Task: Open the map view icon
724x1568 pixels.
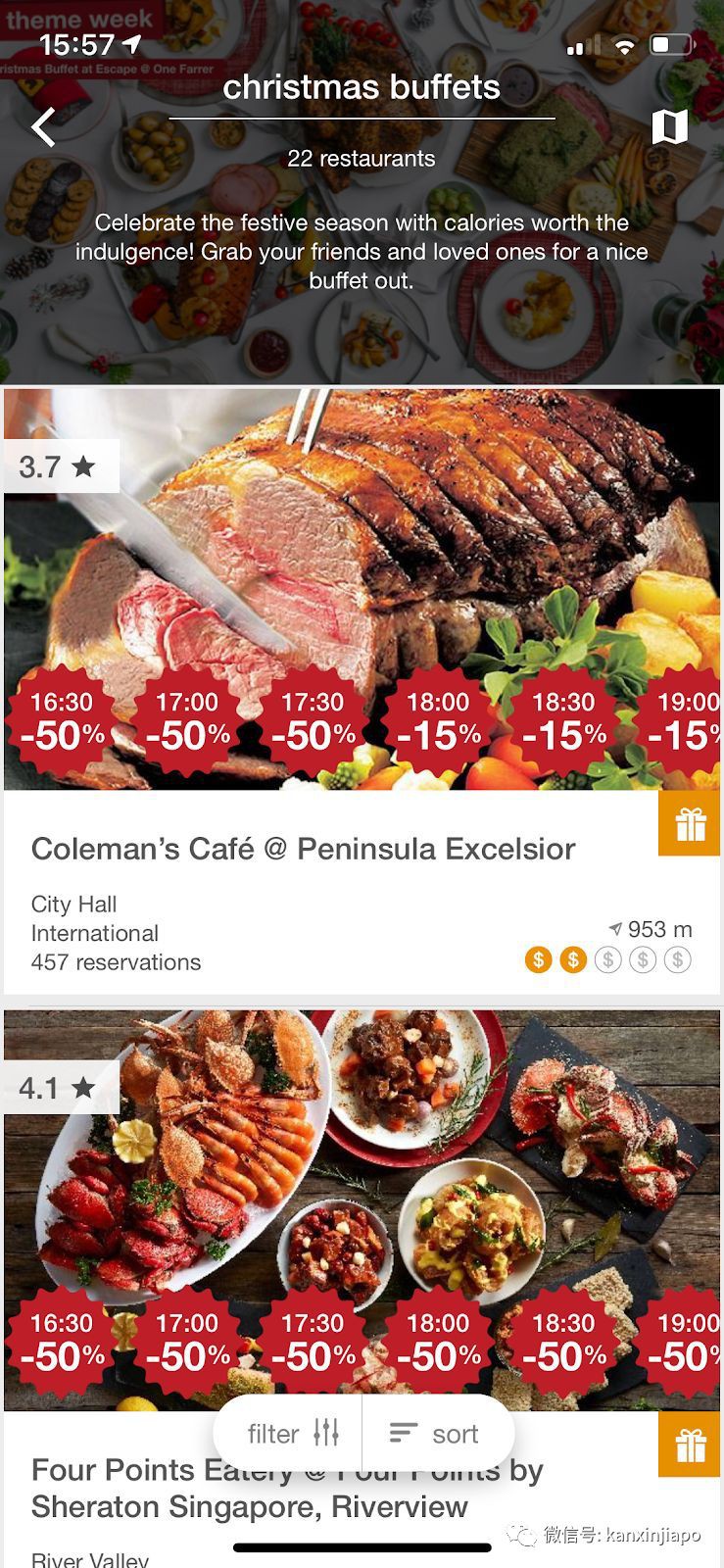Action: tap(670, 126)
